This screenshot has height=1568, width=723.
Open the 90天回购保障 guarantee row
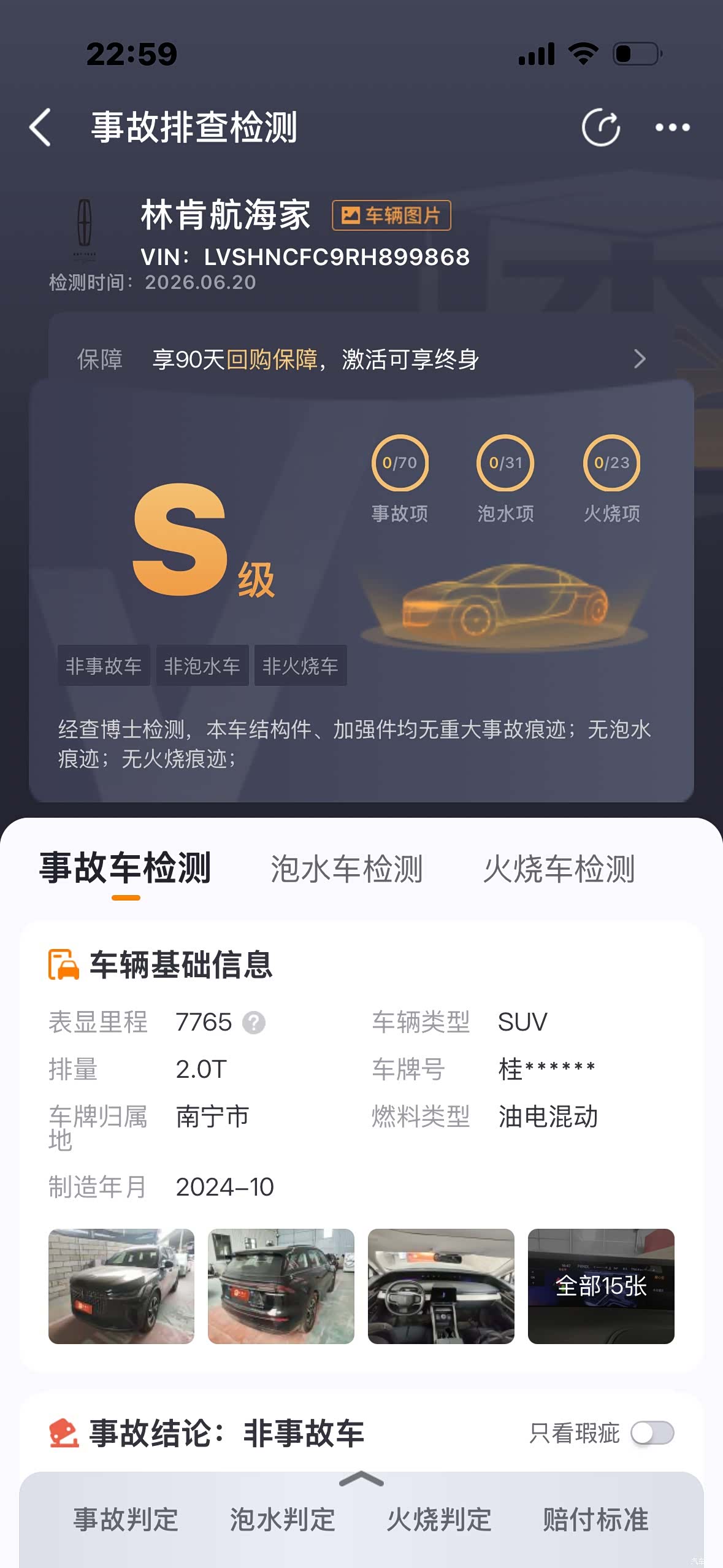tap(361, 359)
